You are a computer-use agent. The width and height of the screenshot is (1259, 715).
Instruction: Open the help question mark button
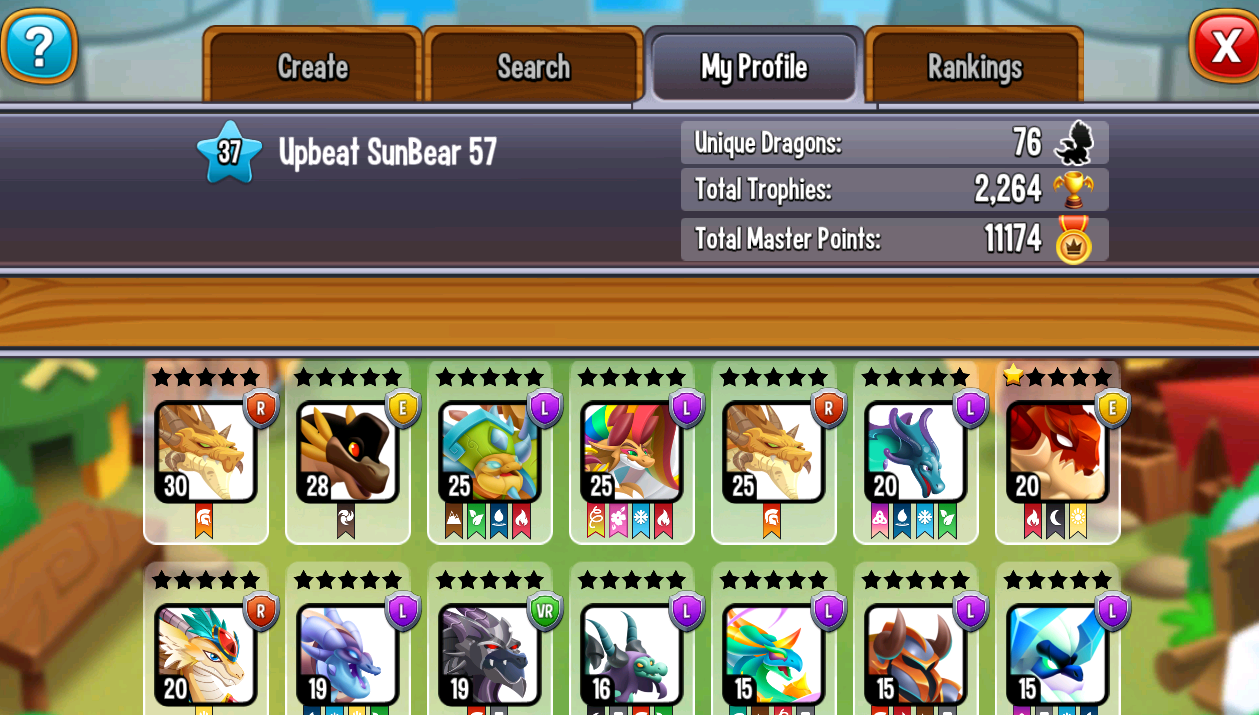[39, 46]
